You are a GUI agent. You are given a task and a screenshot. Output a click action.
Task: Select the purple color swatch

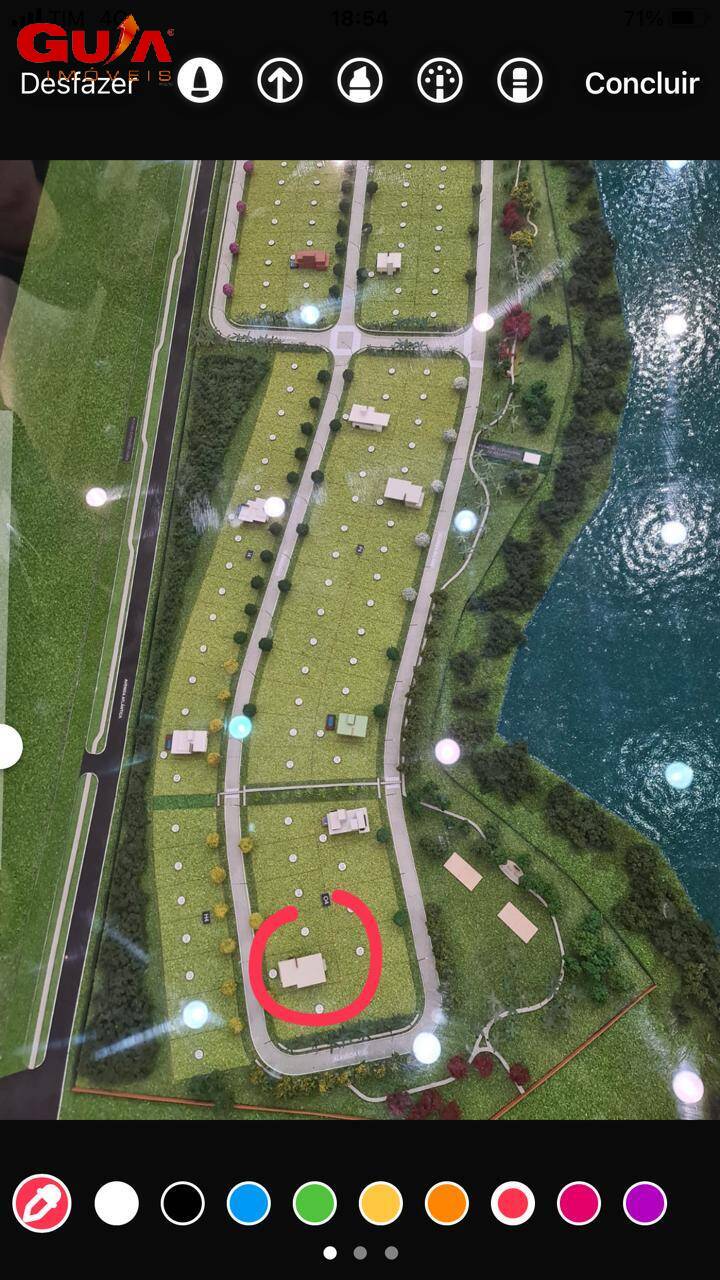[x=645, y=1203]
